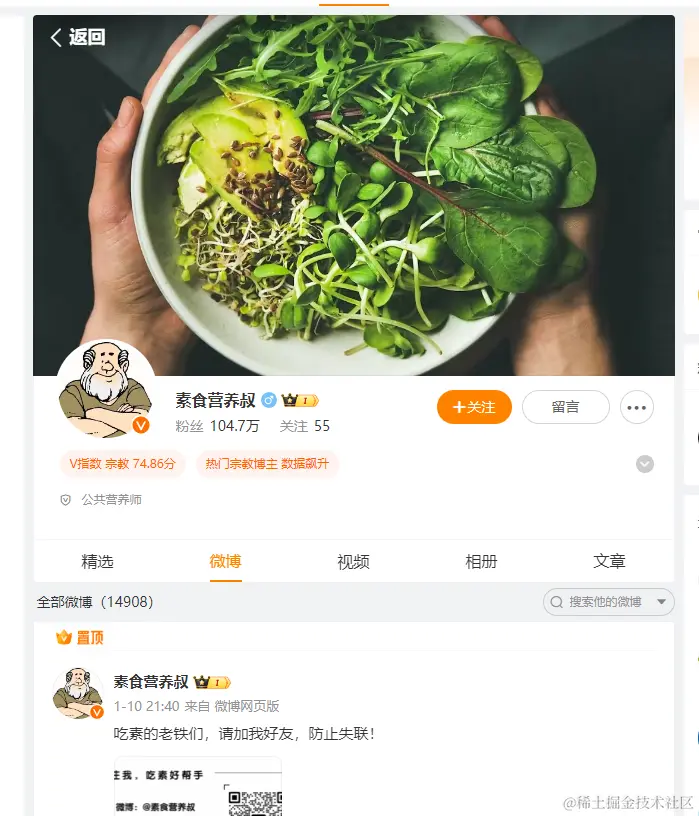Viewport: 699px width, 816px height.
Task: View the large profile avatar of 素食营养叔
Action: pyautogui.click(x=105, y=391)
